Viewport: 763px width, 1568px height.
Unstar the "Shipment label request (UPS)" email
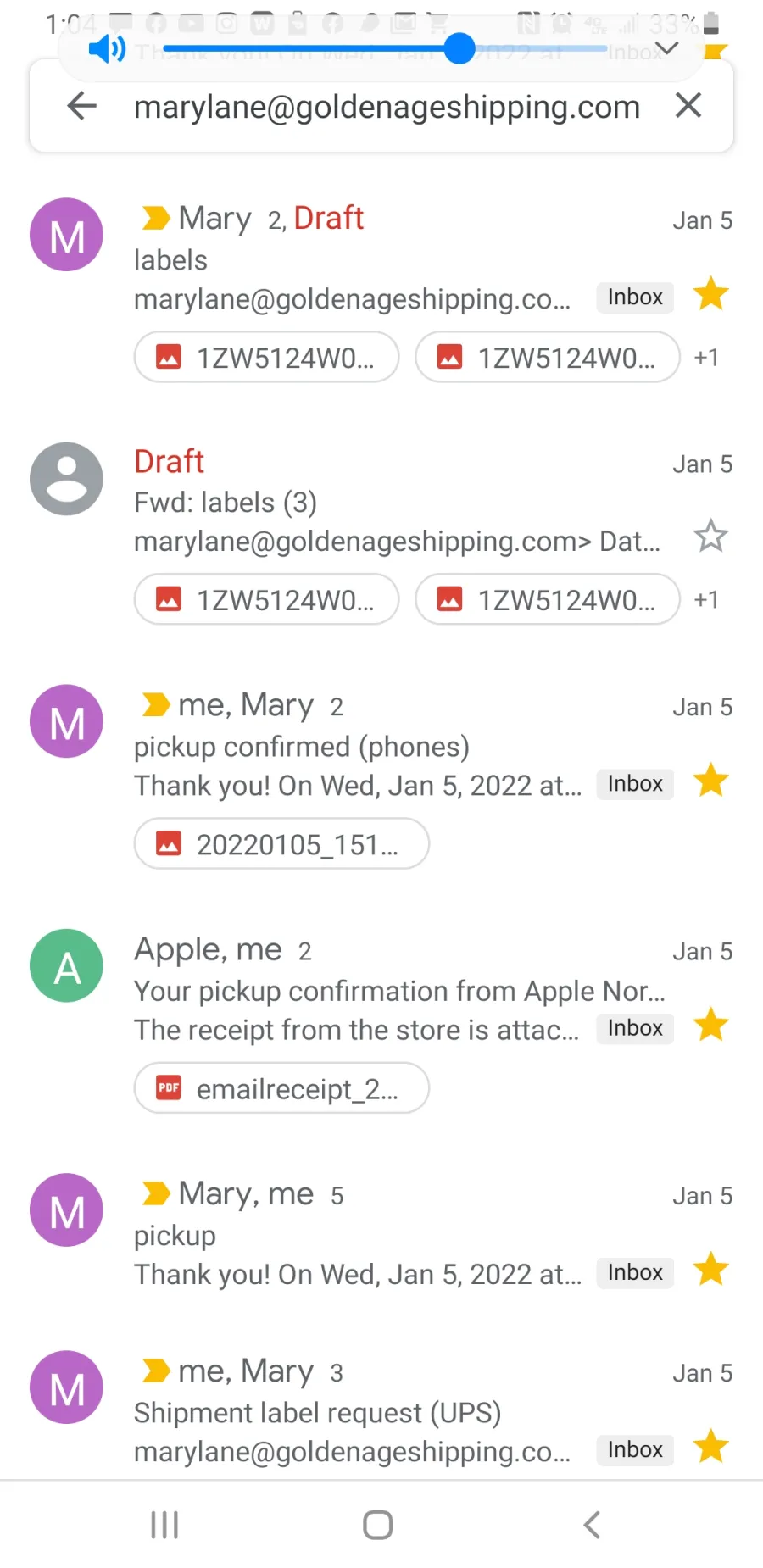point(710,1448)
